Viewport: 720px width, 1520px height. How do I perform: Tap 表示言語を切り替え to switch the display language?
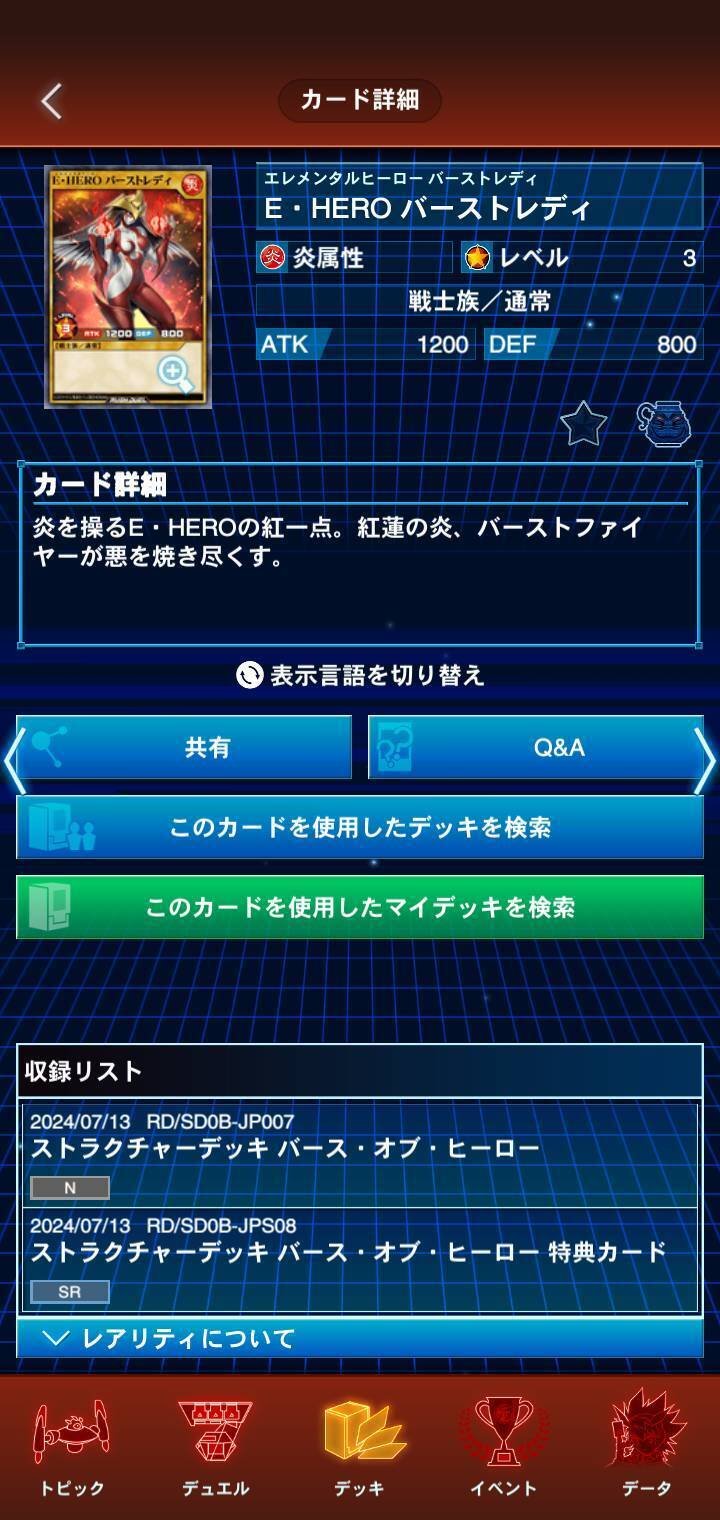click(360, 675)
